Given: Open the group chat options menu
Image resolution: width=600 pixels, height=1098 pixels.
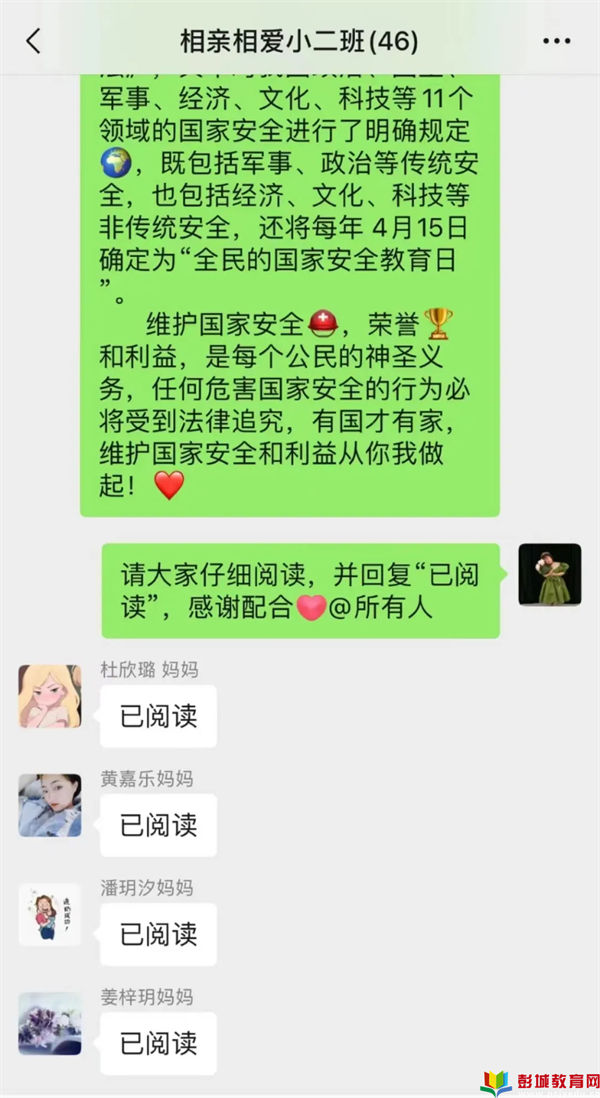Looking at the screenshot, I should [x=556, y=41].
